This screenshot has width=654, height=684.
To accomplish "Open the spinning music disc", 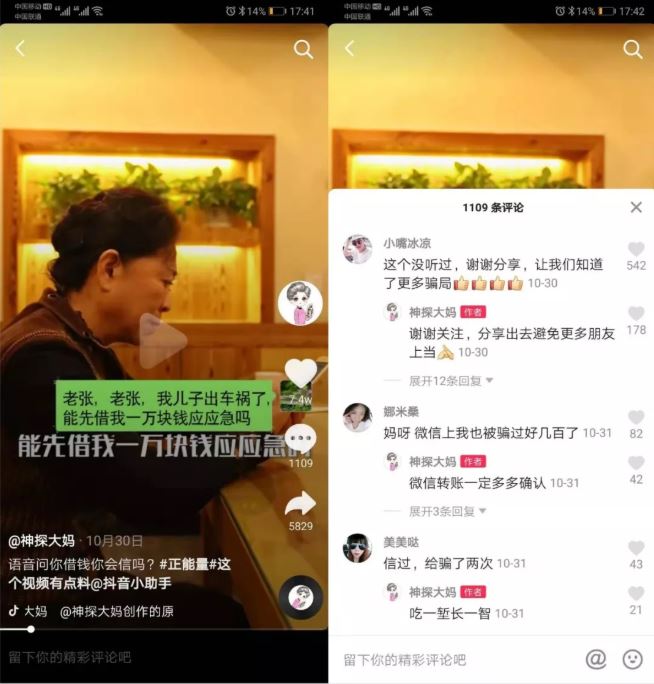I will point(300,597).
